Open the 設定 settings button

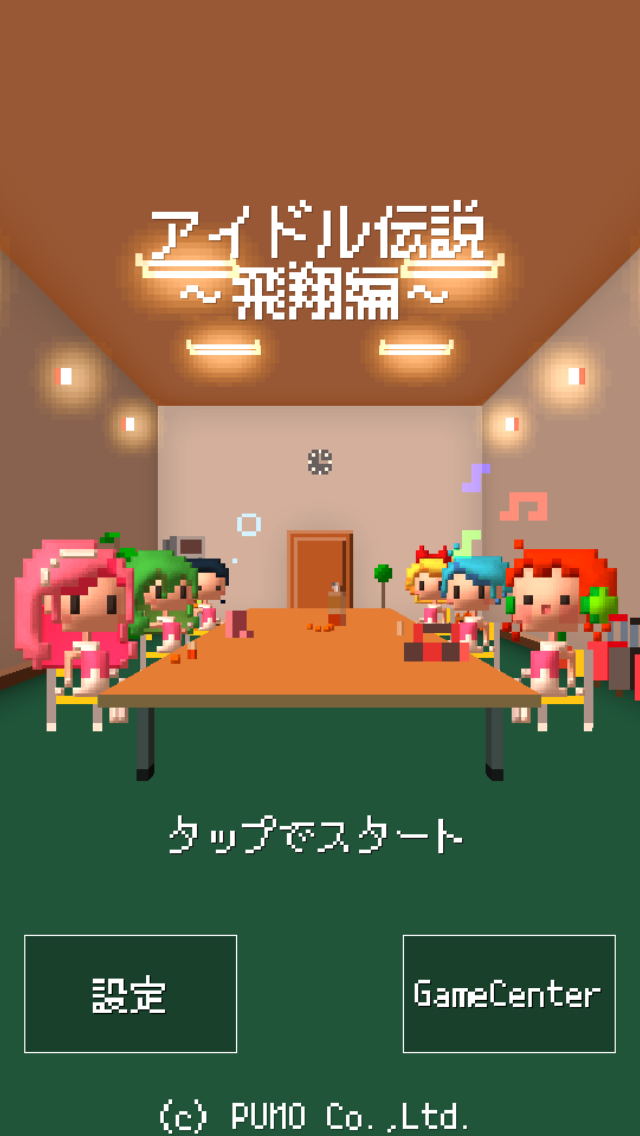tap(130, 994)
